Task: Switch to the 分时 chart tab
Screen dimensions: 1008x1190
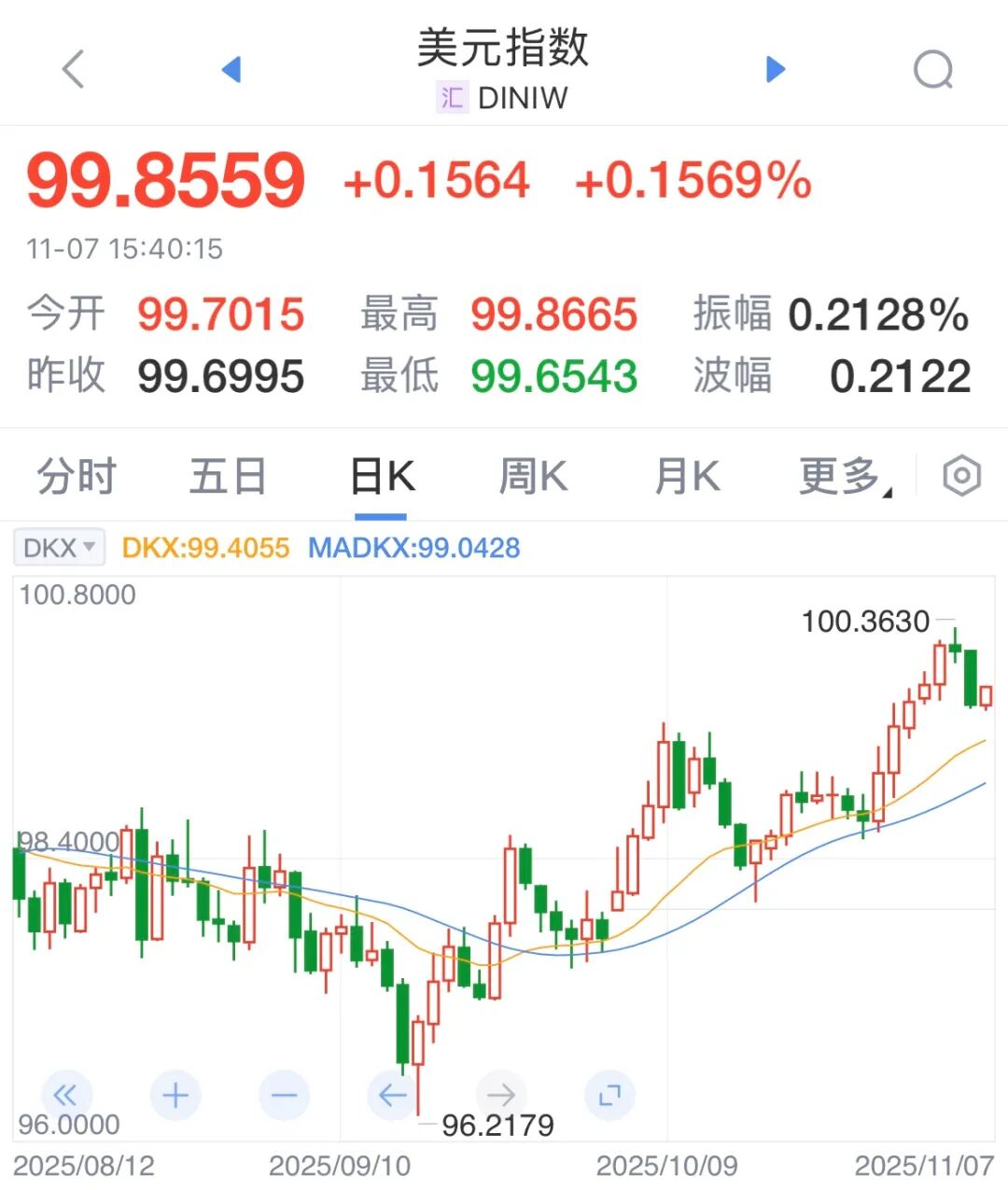Action: (x=77, y=477)
